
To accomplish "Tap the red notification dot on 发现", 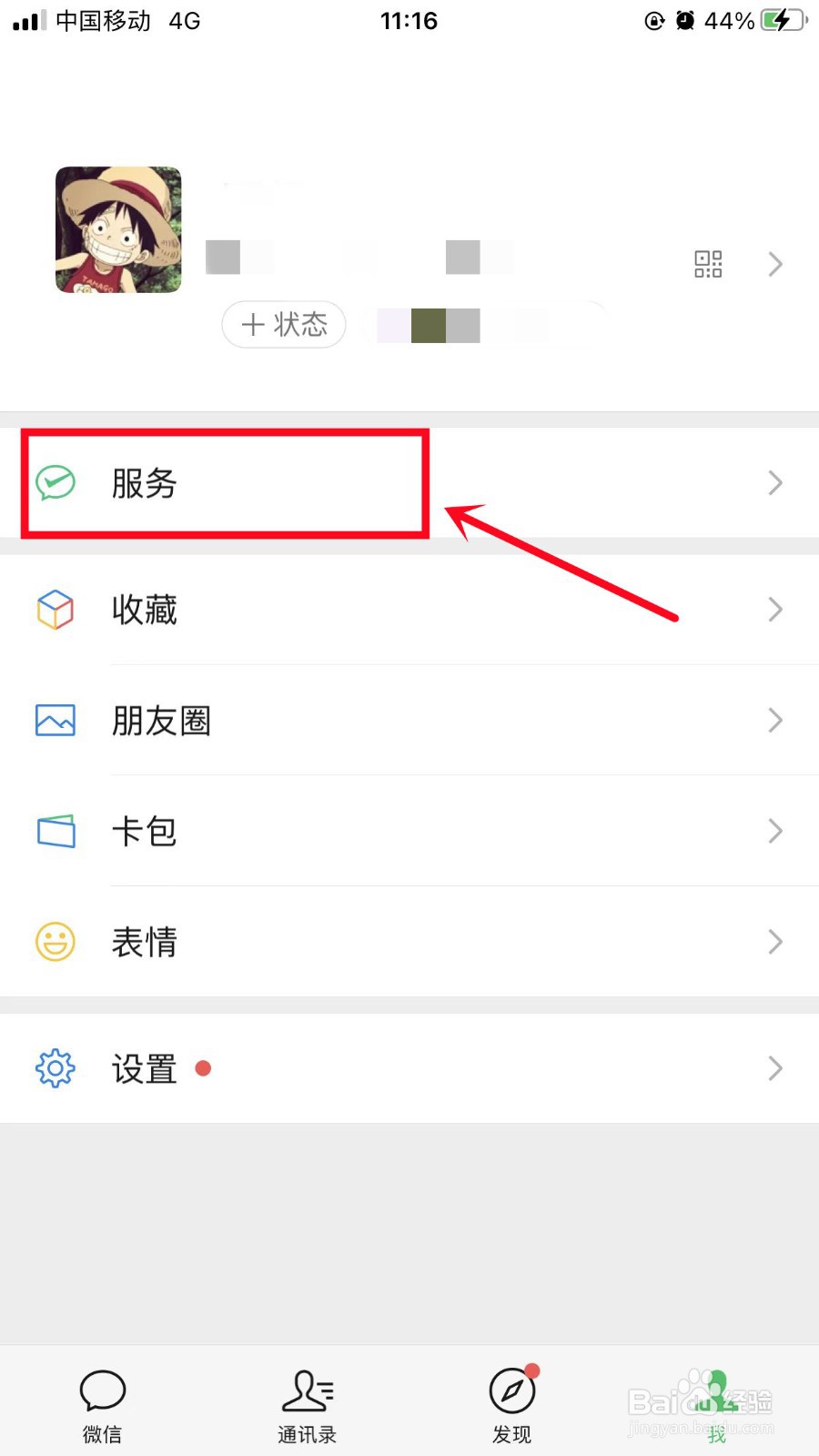I will (531, 1370).
